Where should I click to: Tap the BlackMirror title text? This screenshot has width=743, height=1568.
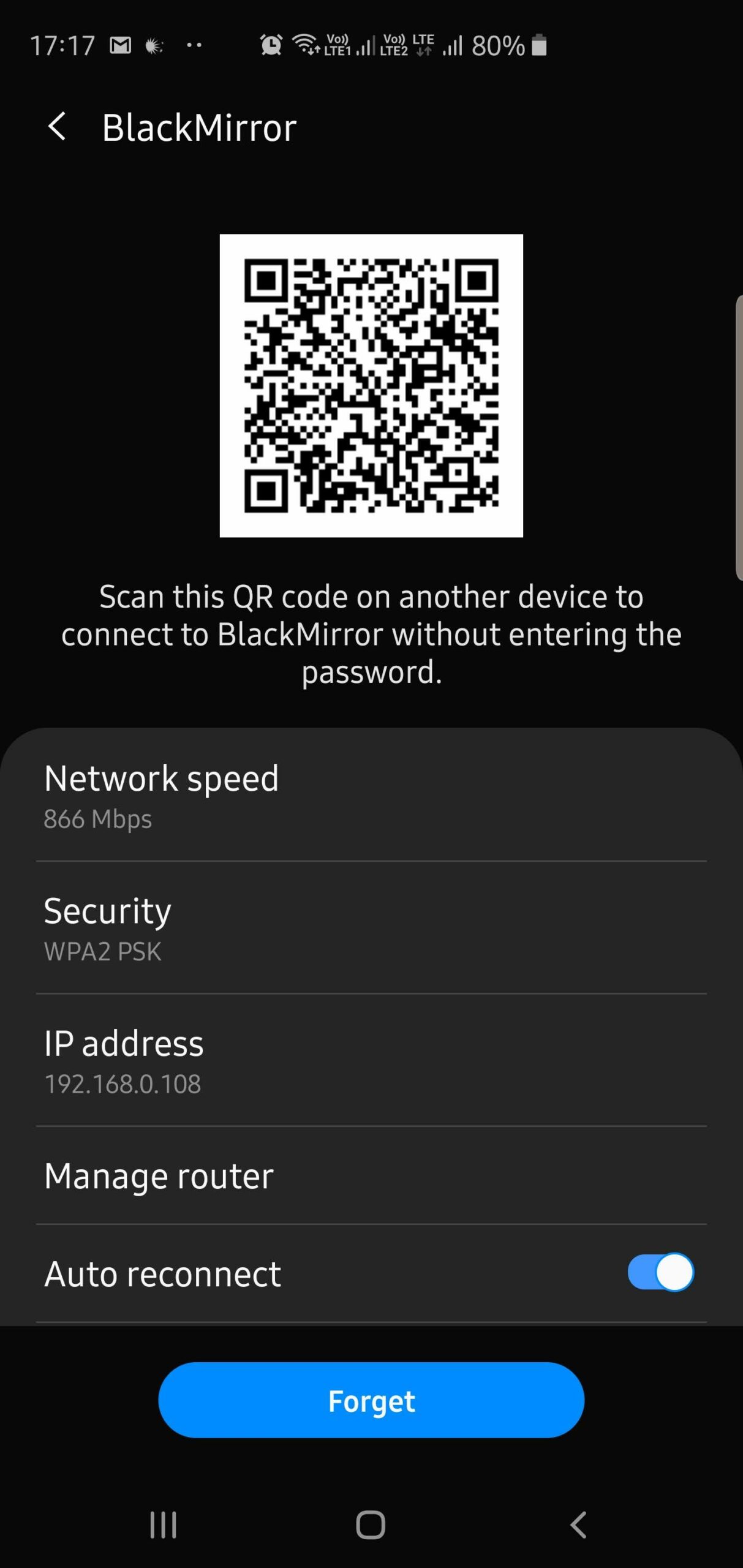click(x=198, y=127)
